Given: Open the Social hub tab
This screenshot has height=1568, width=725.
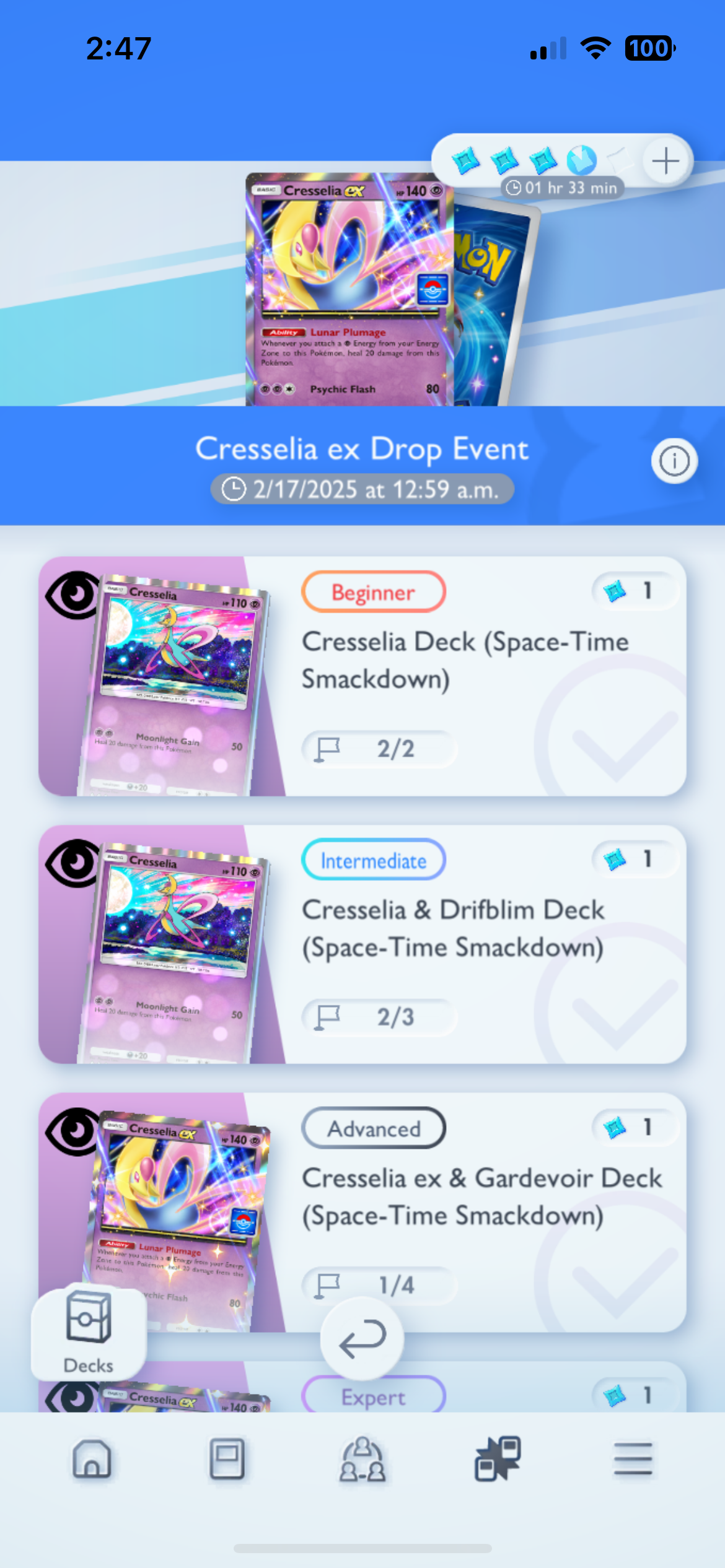Looking at the screenshot, I should pyautogui.click(x=362, y=1460).
